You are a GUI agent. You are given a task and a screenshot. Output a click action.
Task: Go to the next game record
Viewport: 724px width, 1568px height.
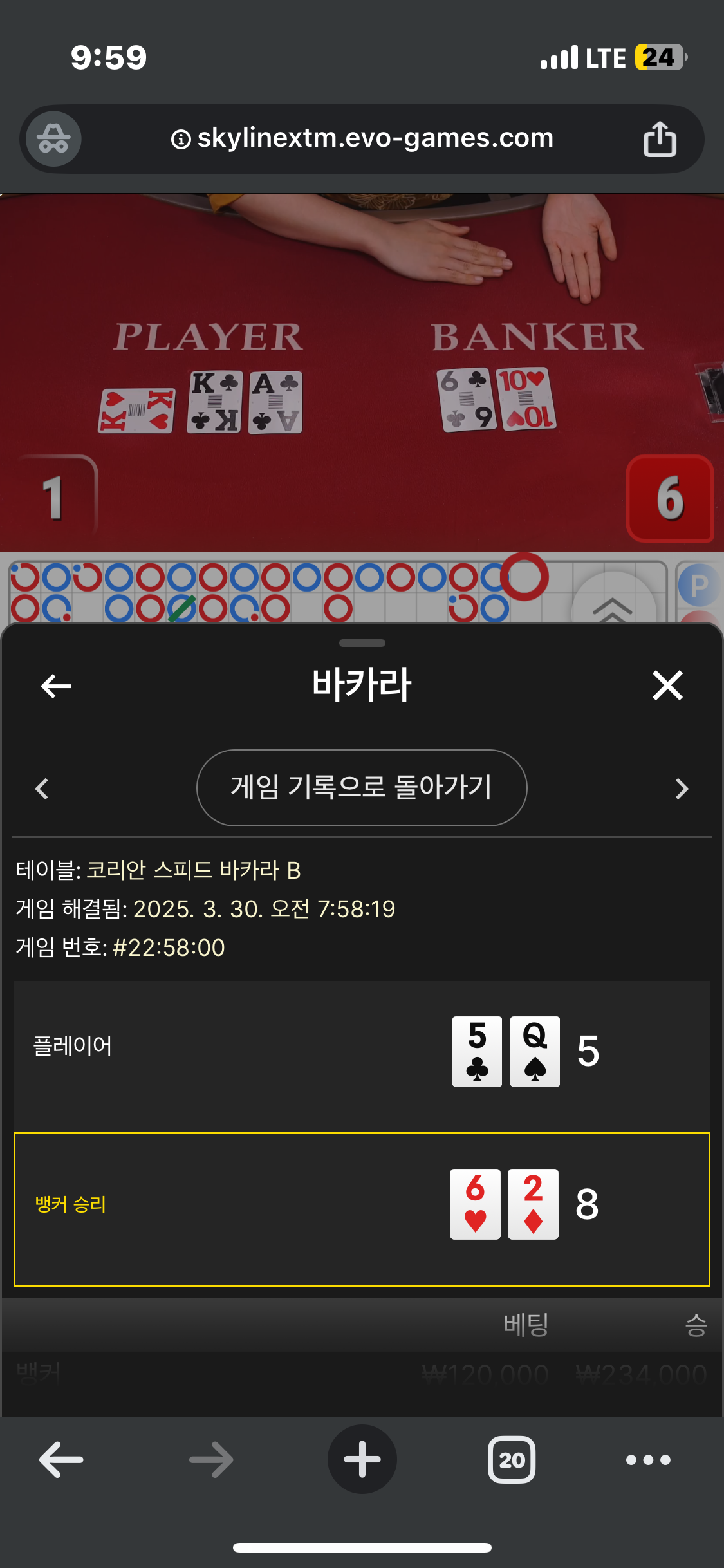click(x=682, y=789)
